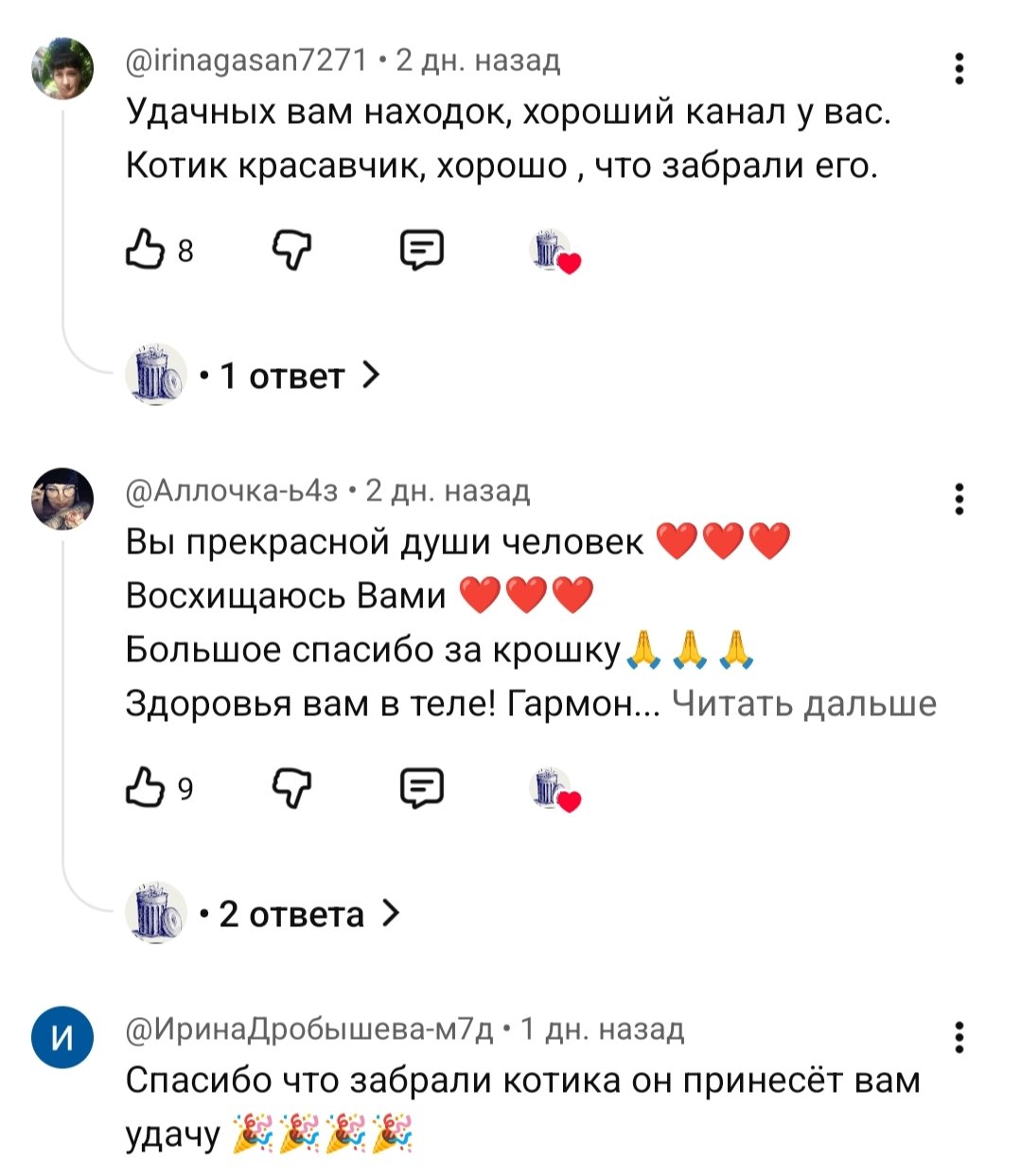
Task: Open @ИринаДробышева-м7д's profile avatar
Action: (62, 1037)
